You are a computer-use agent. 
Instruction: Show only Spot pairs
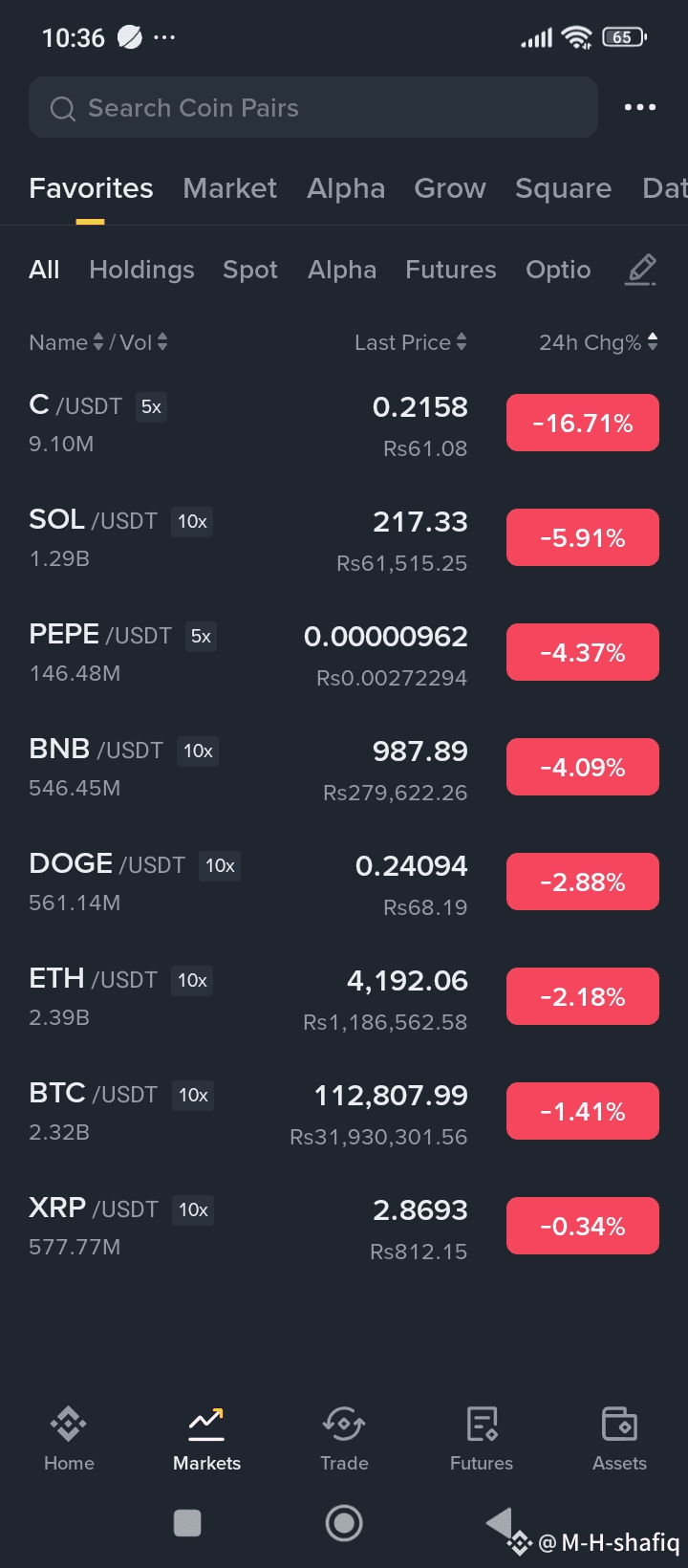pos(250,270)
